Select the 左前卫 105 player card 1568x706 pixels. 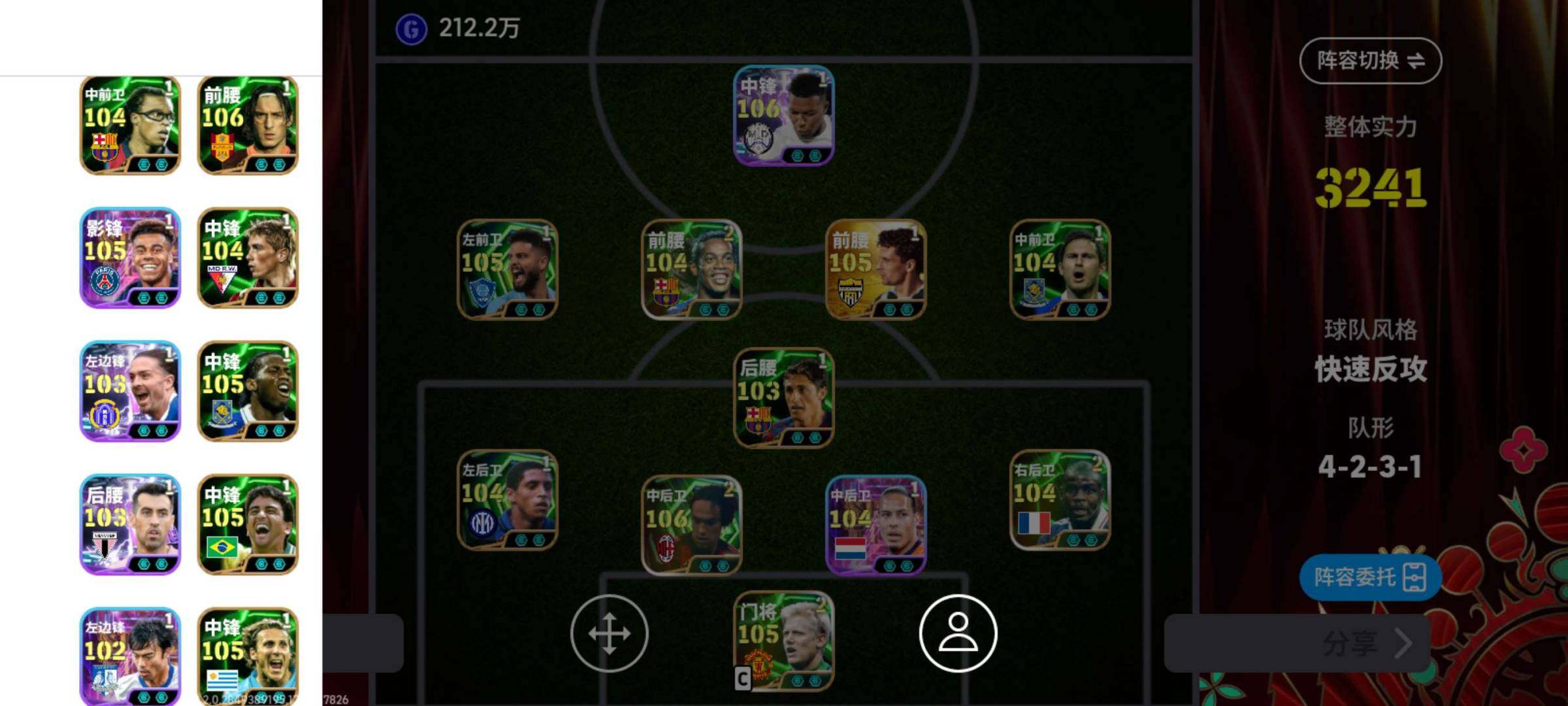[x=508, y=269]
